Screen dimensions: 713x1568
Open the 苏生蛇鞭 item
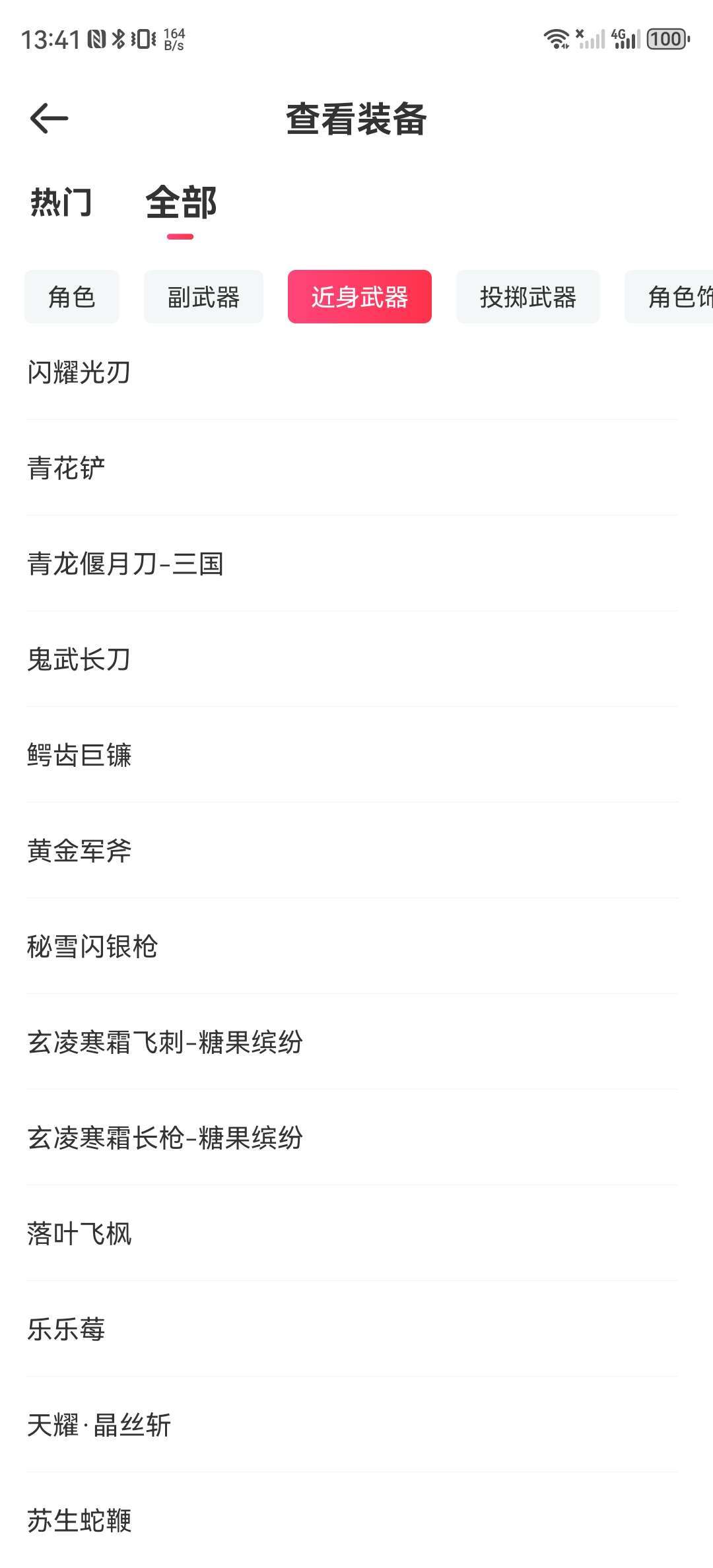point(79,1521)
